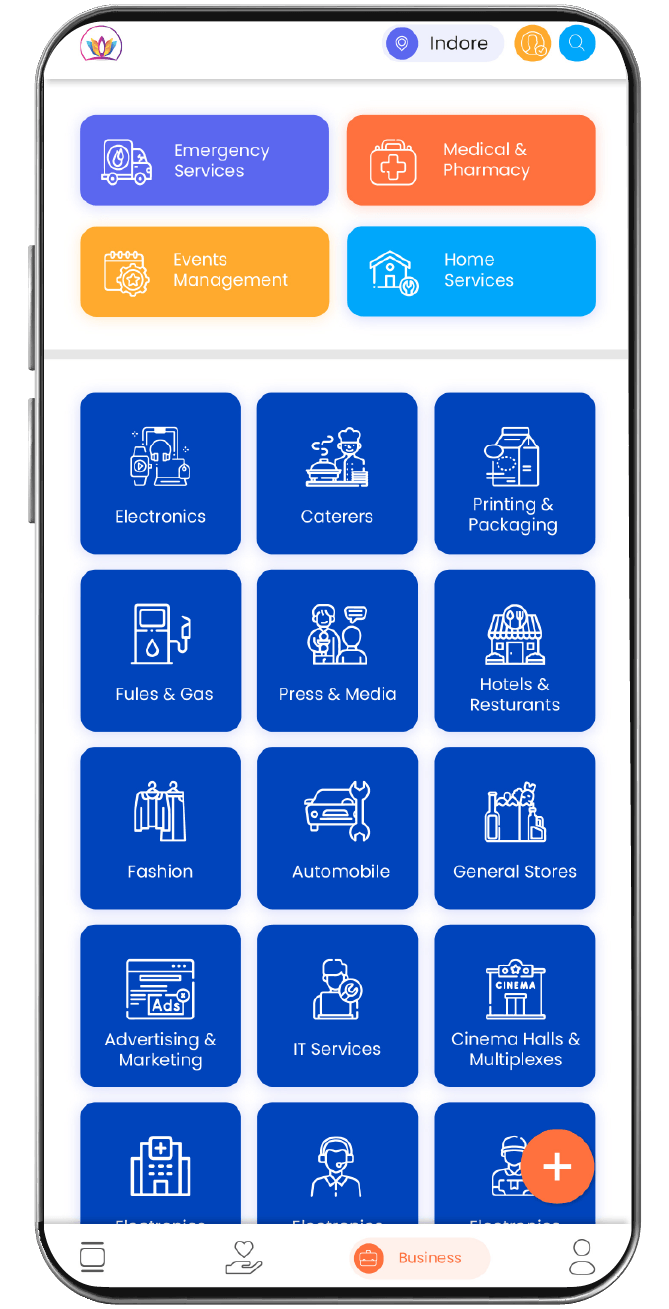Select Press & Media

337,650
